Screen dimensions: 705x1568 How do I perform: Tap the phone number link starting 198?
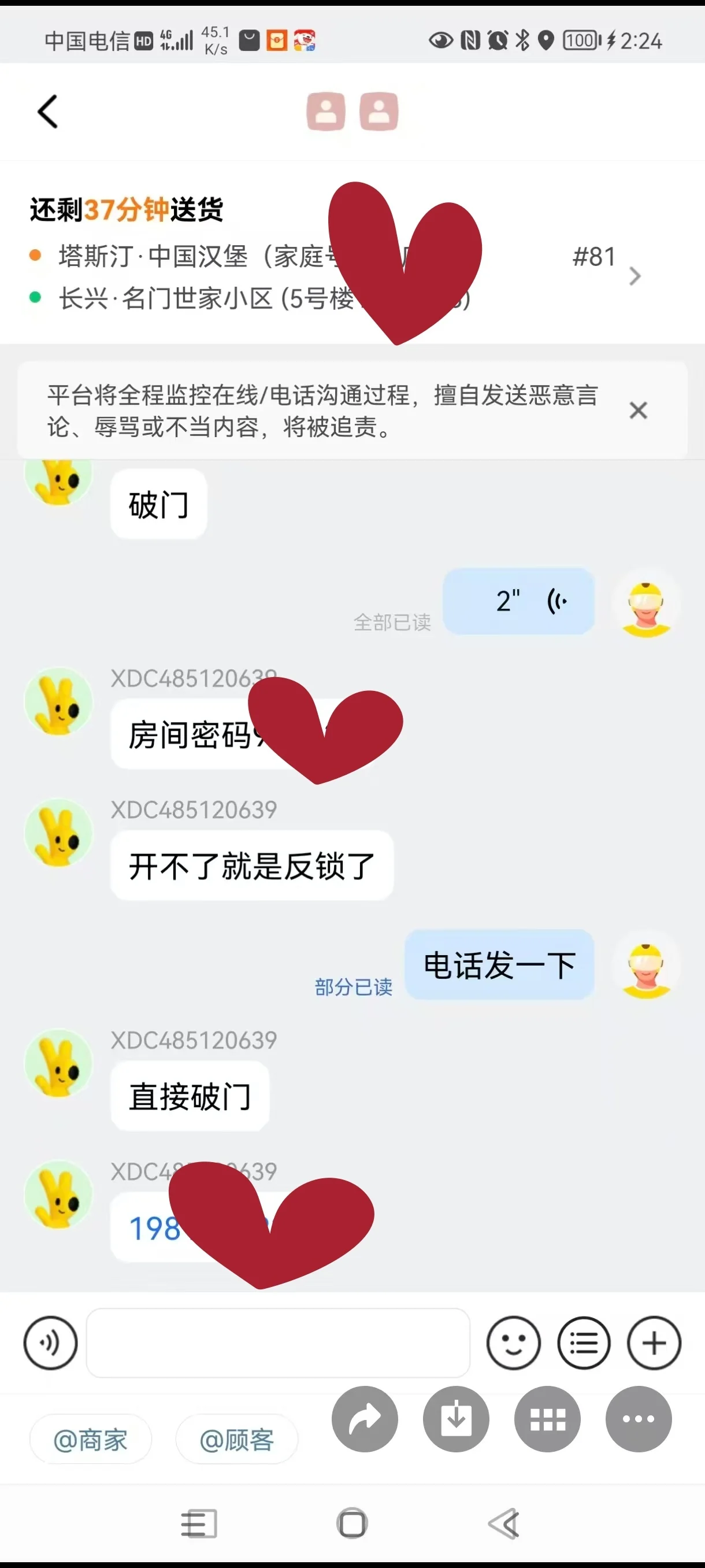[155, 1229]
